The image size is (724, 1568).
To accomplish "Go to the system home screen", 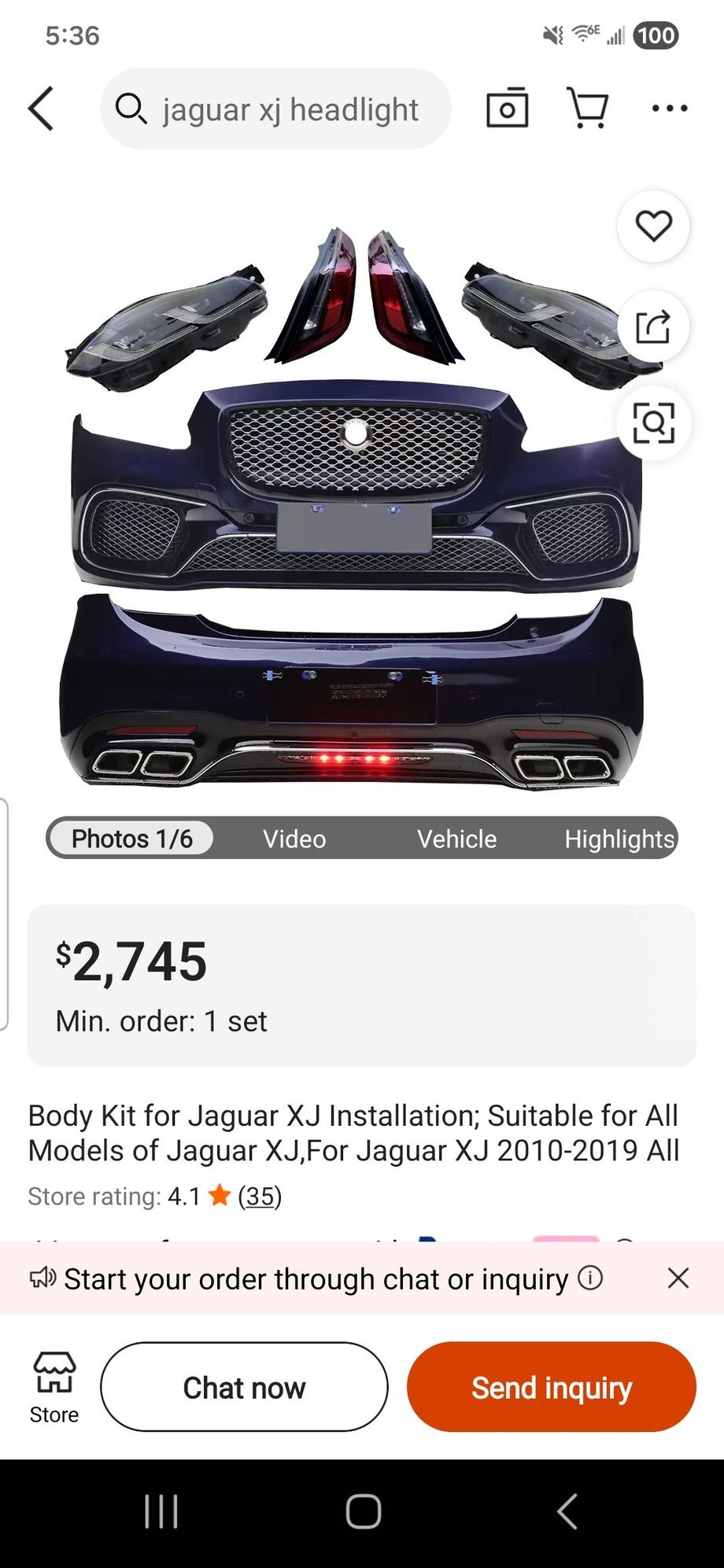I will [x=363, y=1511].
